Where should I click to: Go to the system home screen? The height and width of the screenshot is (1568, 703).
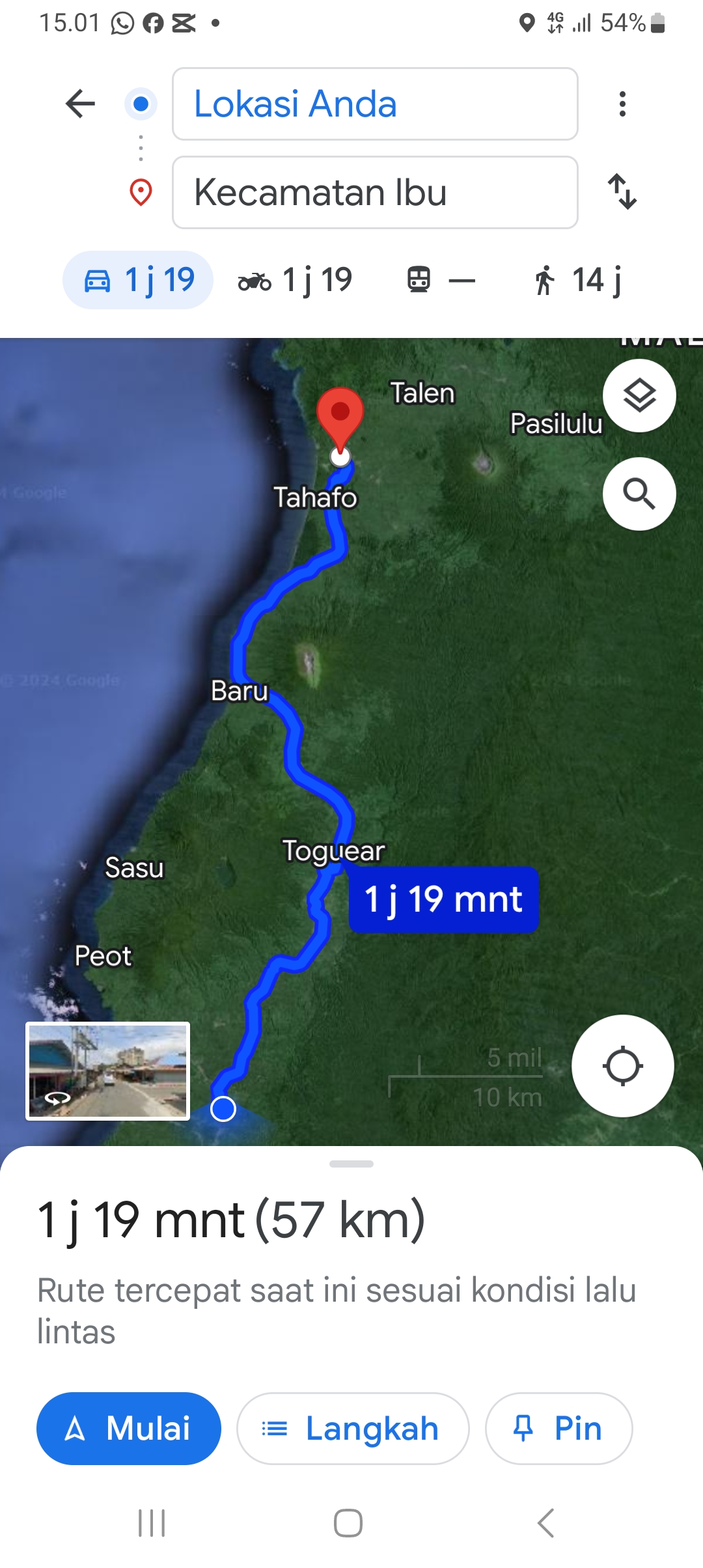pyautogui.click(x=348, y=1523)
